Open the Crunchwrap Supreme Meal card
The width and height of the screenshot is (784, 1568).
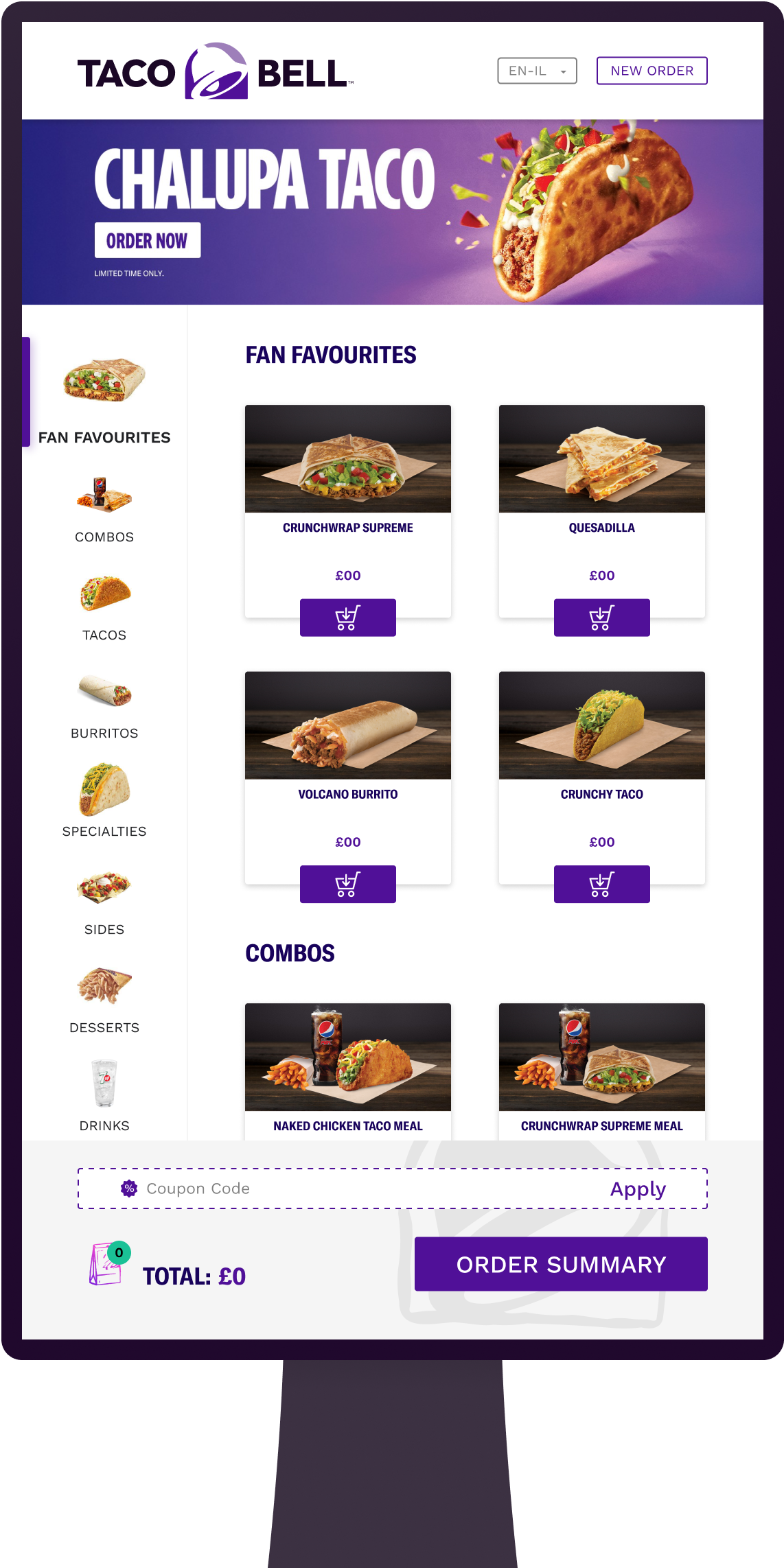coord(601,1070)
